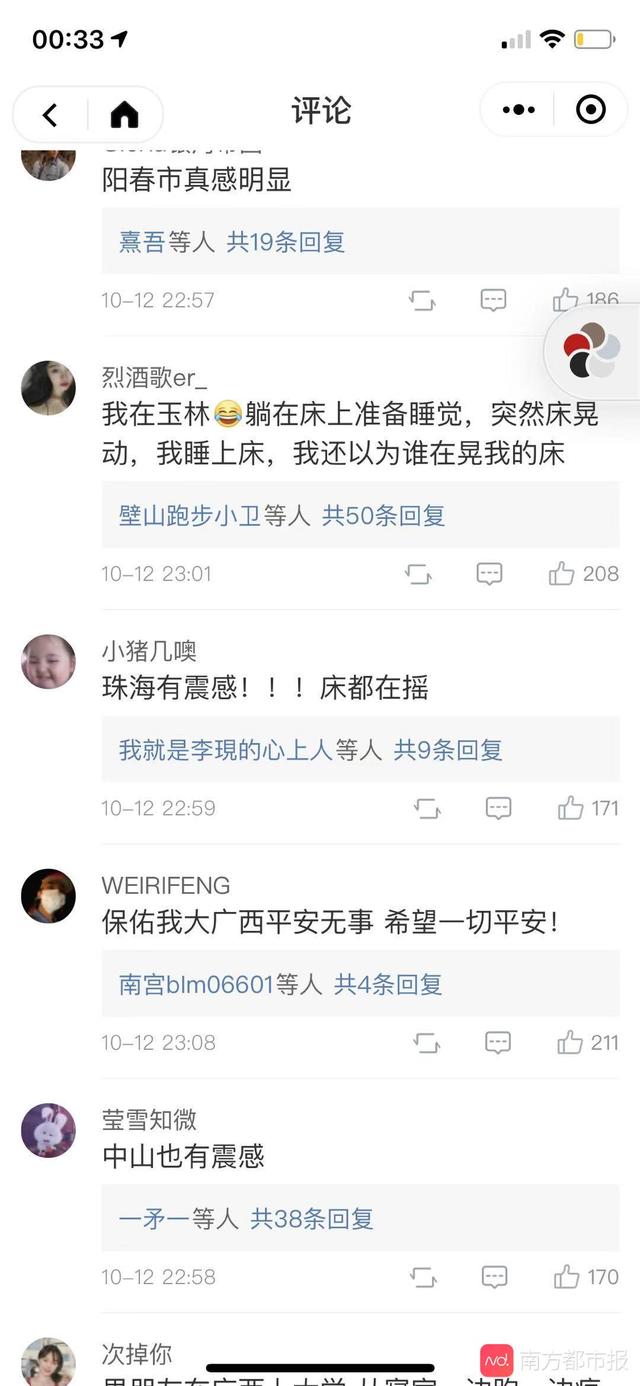Viewport: 640px width, 1386px height.
Task: Reply to 莹雪知微's comment
Action: point(495,1277)
